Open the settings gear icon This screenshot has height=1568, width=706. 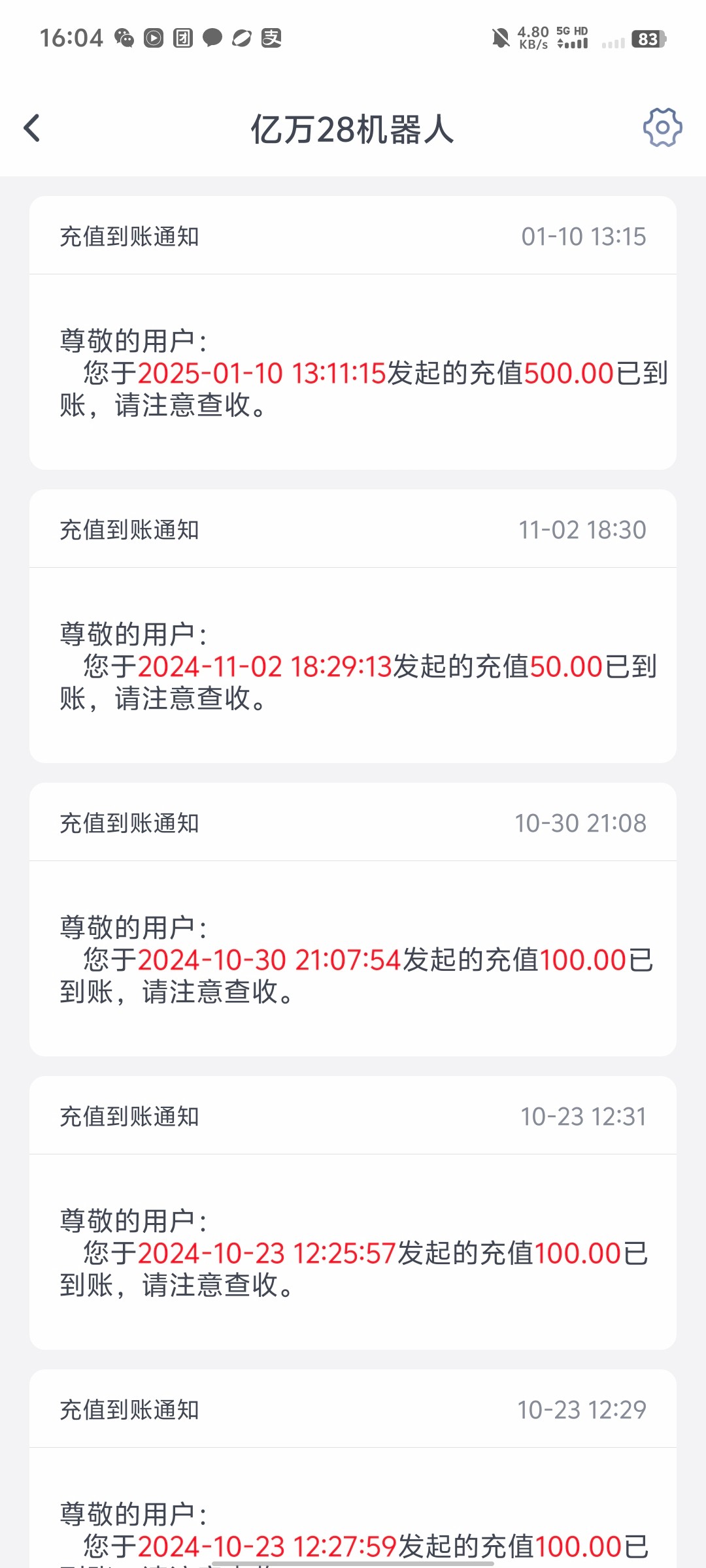662,127
